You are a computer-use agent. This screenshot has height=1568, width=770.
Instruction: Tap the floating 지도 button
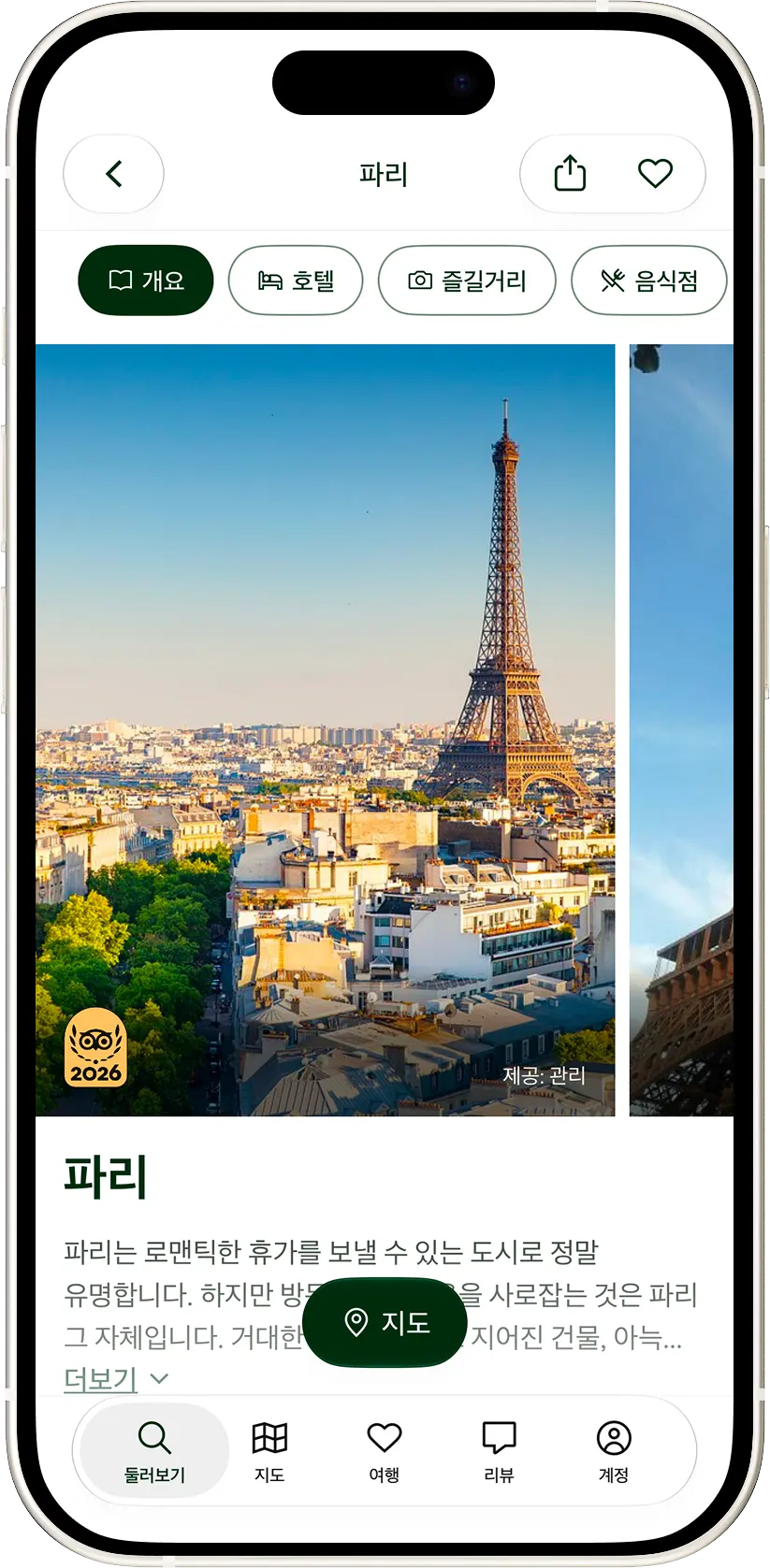[385, 1322]
